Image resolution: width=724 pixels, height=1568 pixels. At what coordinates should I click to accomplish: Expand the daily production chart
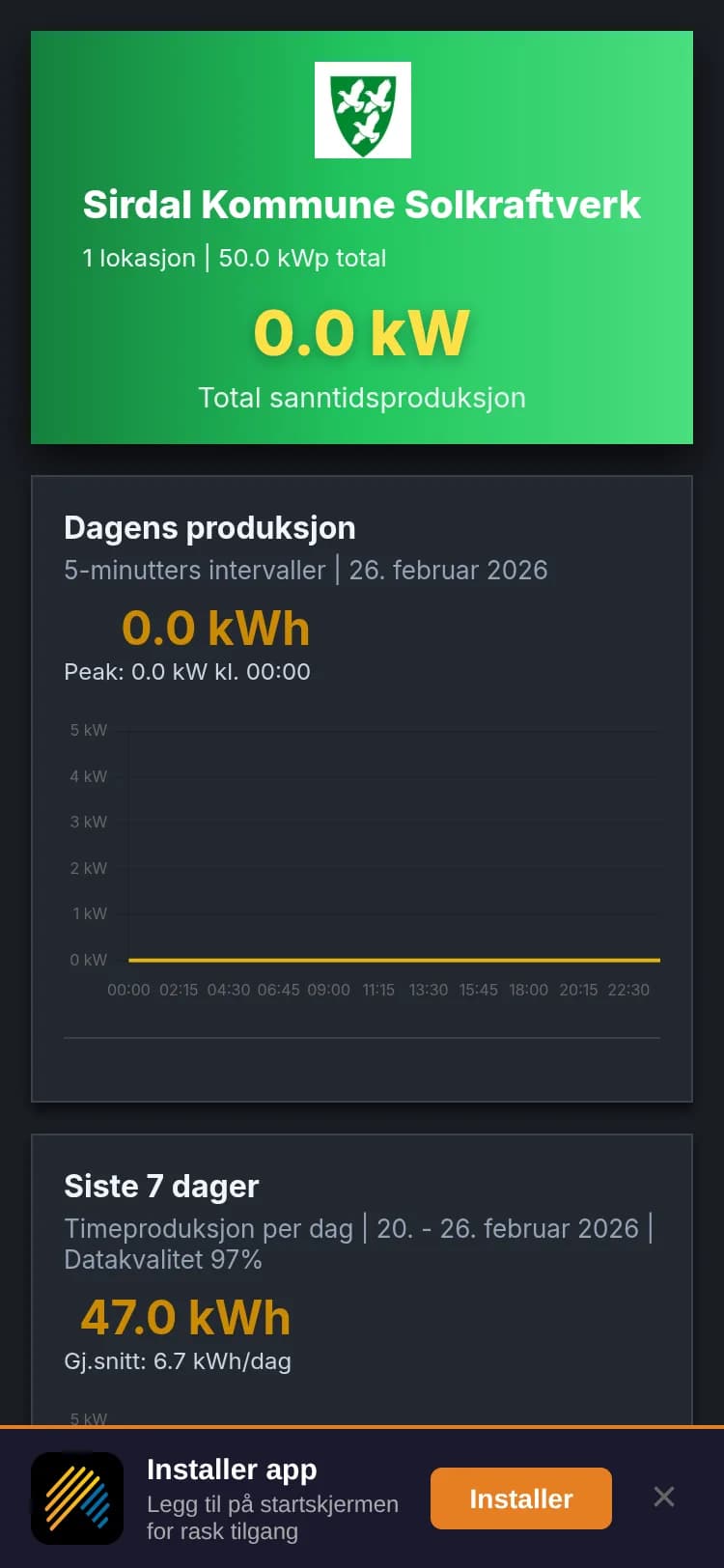pos(386,850)
